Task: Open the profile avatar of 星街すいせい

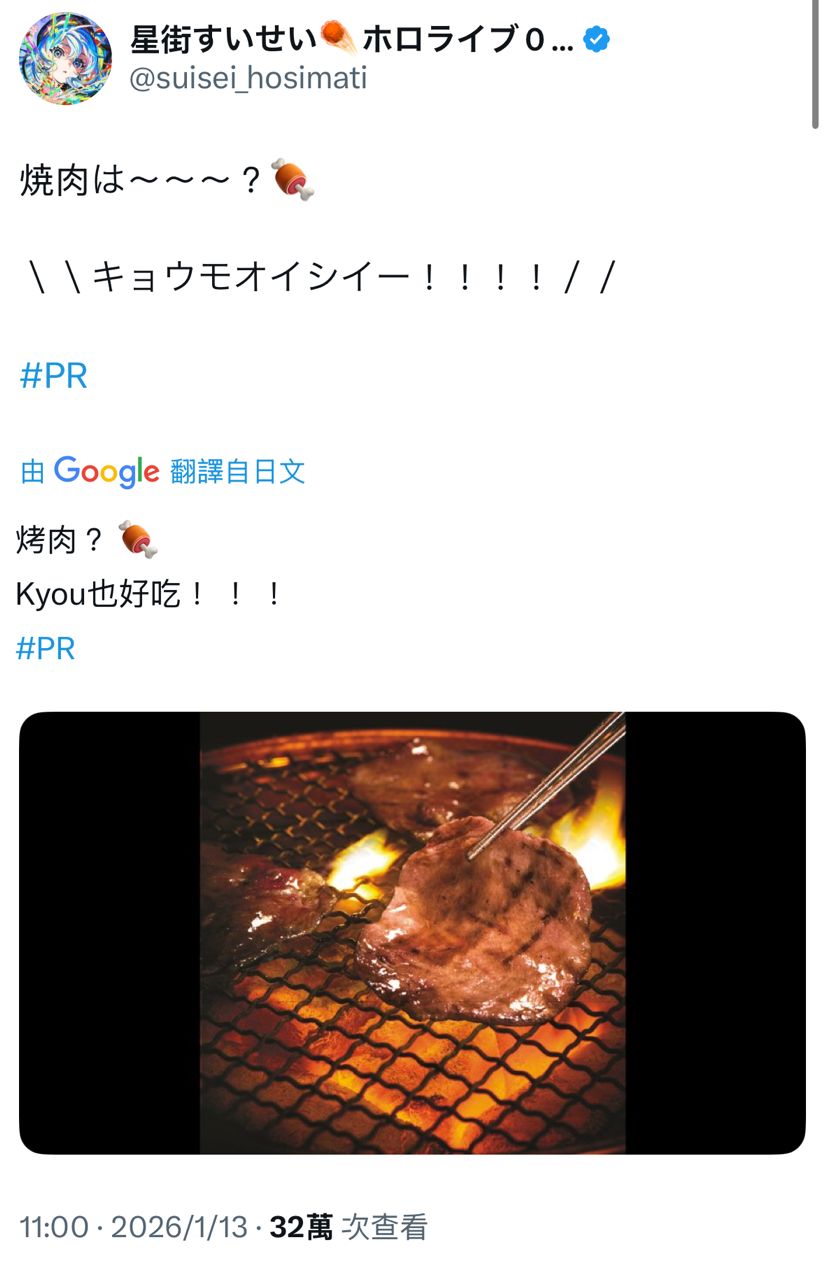Action: 65,59
